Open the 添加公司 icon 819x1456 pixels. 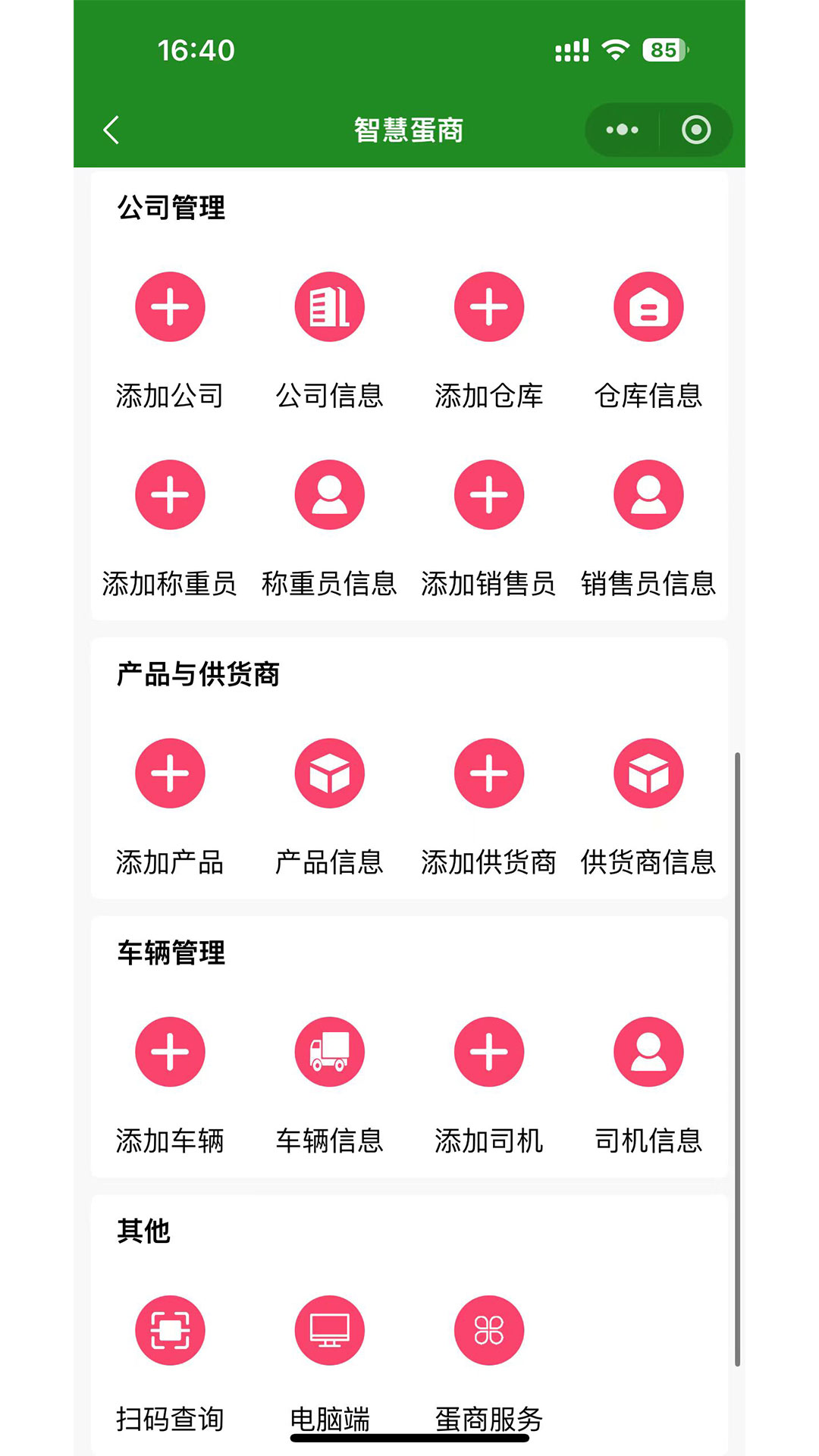pyautogui.click(x=170, y=306)
